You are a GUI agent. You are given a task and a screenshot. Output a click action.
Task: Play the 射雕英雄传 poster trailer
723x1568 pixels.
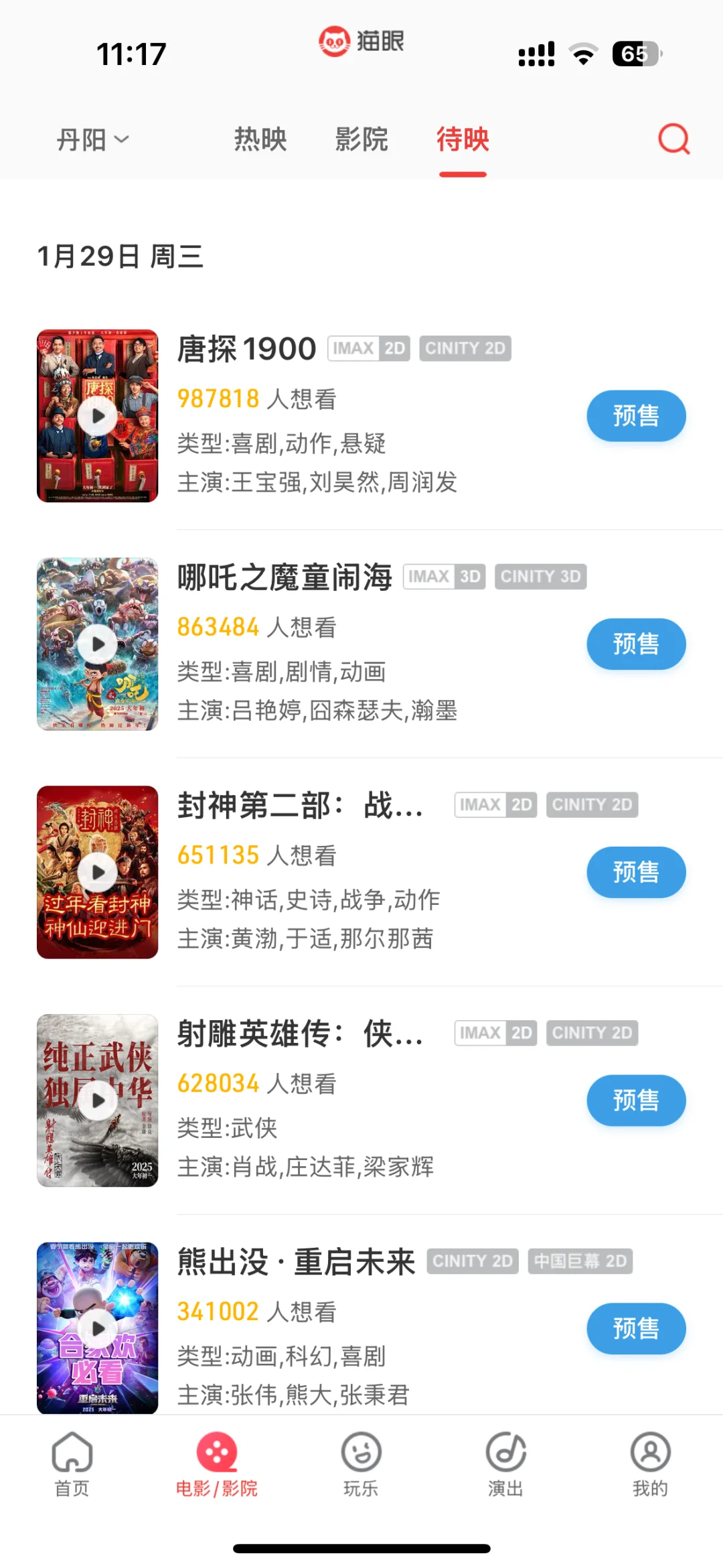coord(98,1100)
